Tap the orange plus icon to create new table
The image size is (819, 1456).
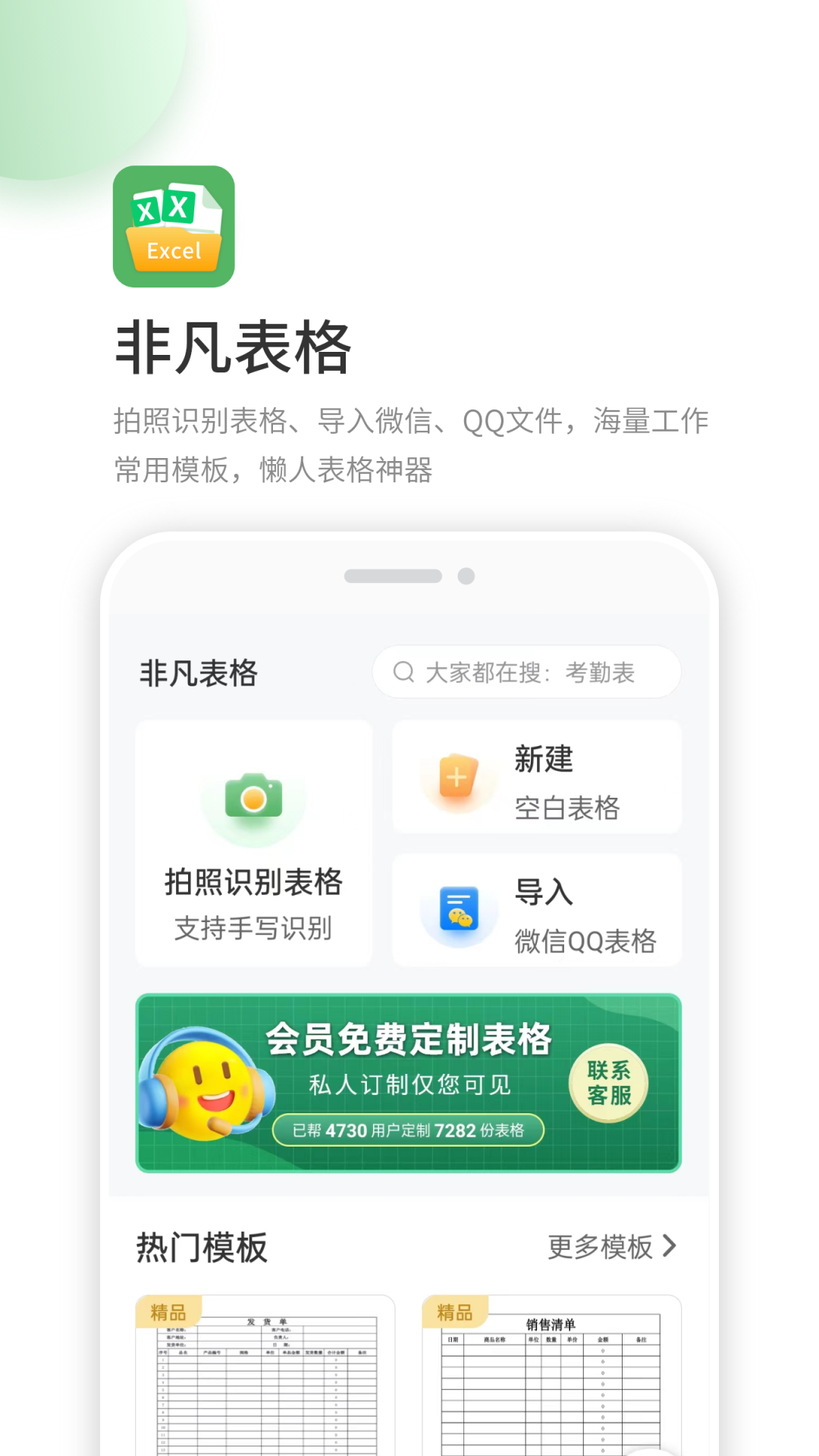click(x=456, y=777)
